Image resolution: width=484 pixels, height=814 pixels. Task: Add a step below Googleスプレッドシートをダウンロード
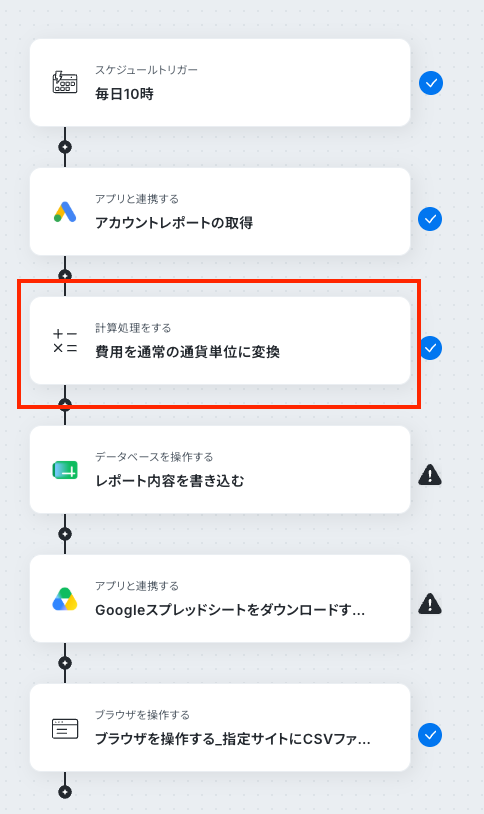[x=65, y=663]
